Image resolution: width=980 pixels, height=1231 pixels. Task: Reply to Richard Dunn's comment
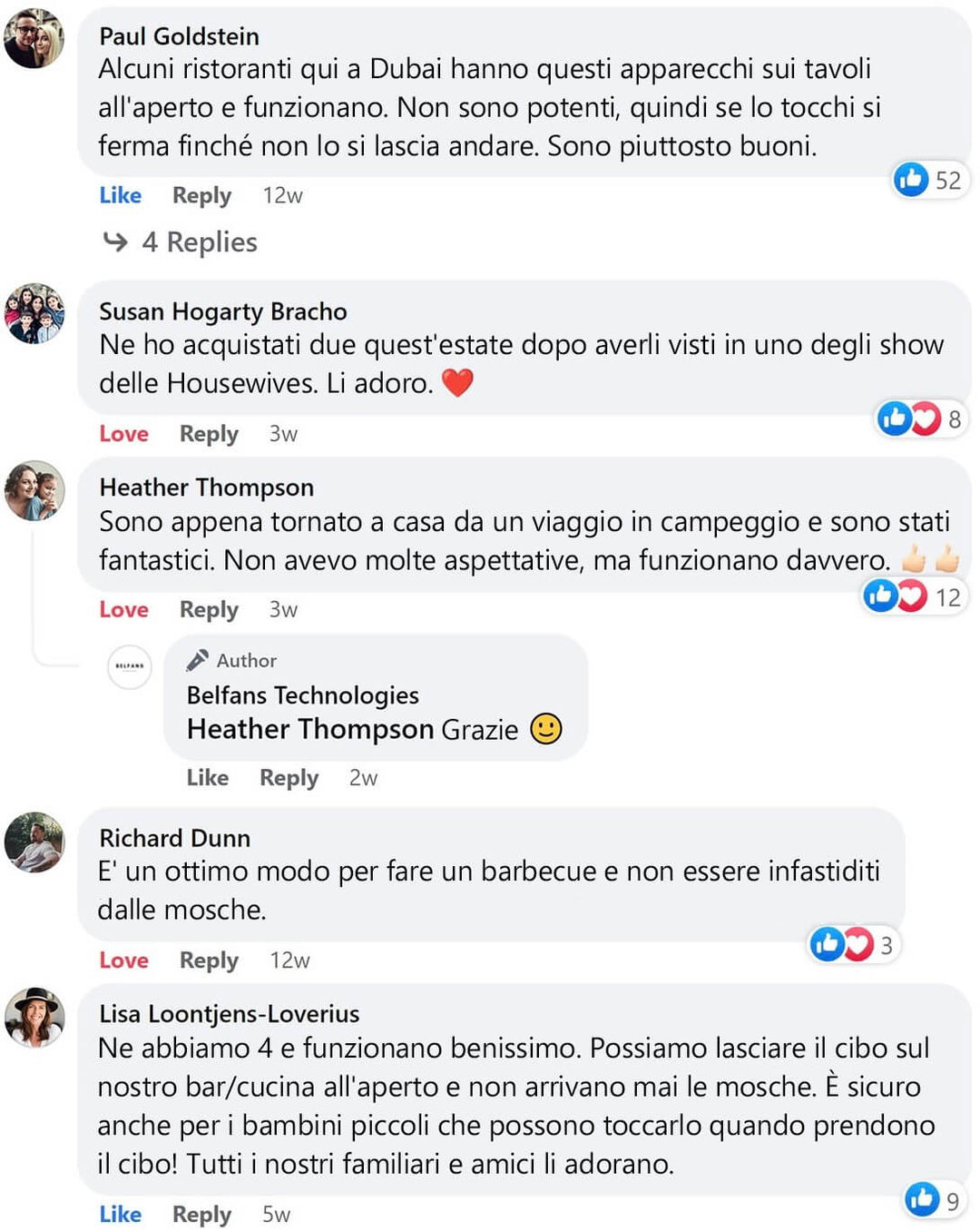209,960
